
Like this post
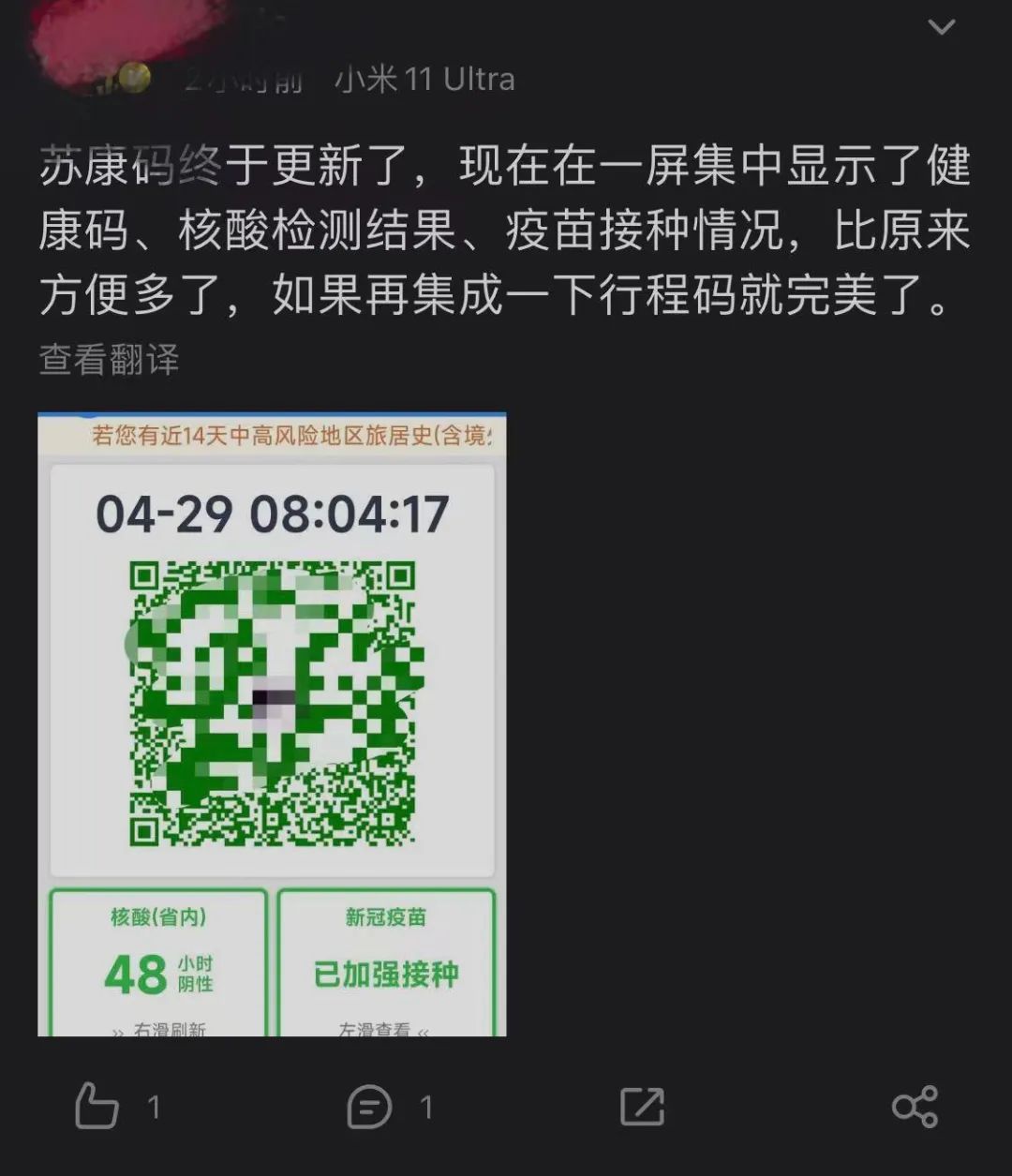(x=97, y=1107)
